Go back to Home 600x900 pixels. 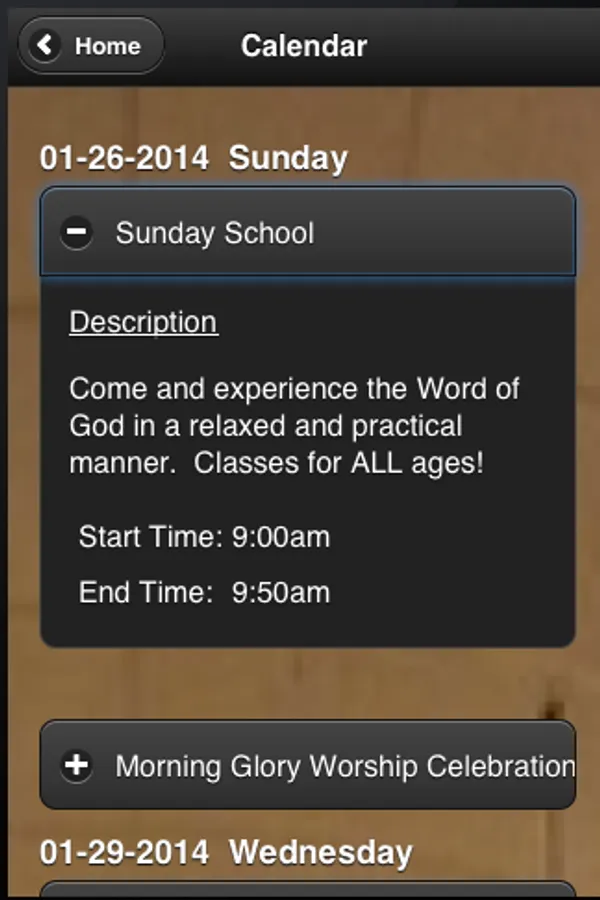(90, 46)
